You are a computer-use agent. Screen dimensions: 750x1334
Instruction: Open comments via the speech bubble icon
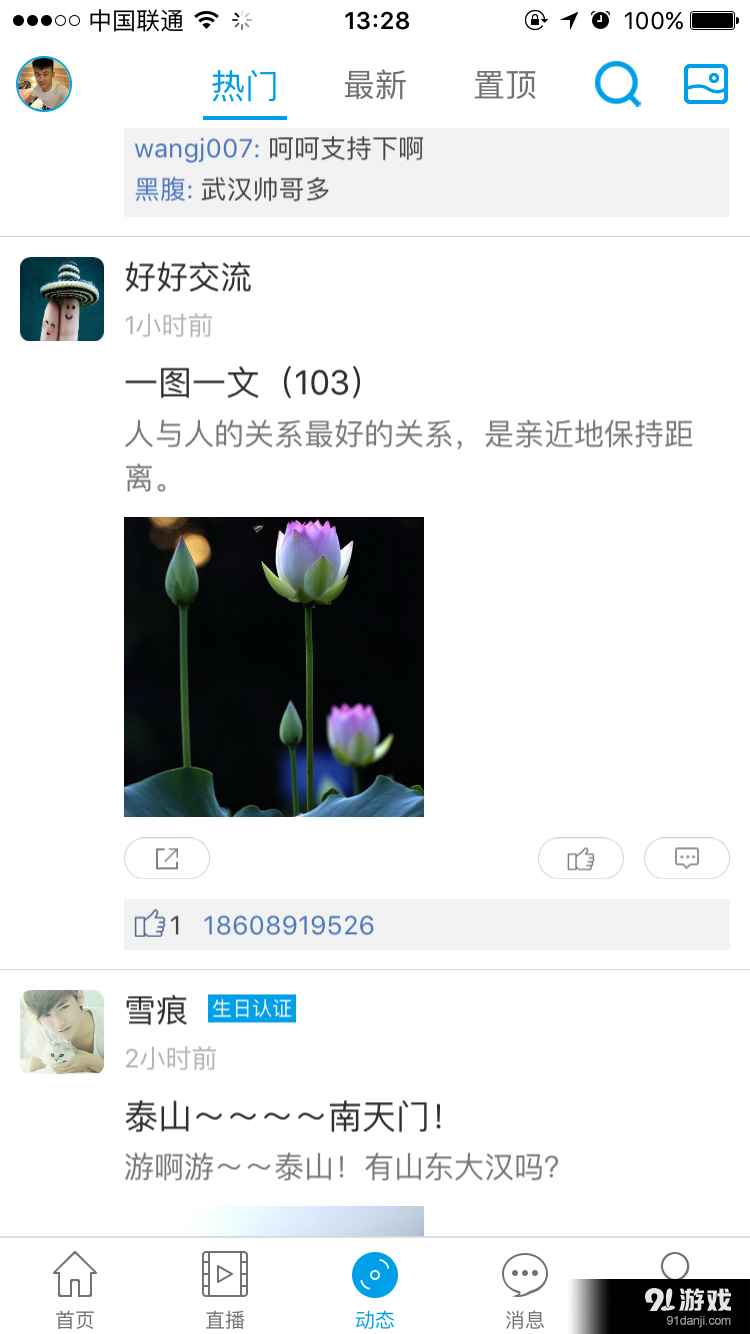686,858
